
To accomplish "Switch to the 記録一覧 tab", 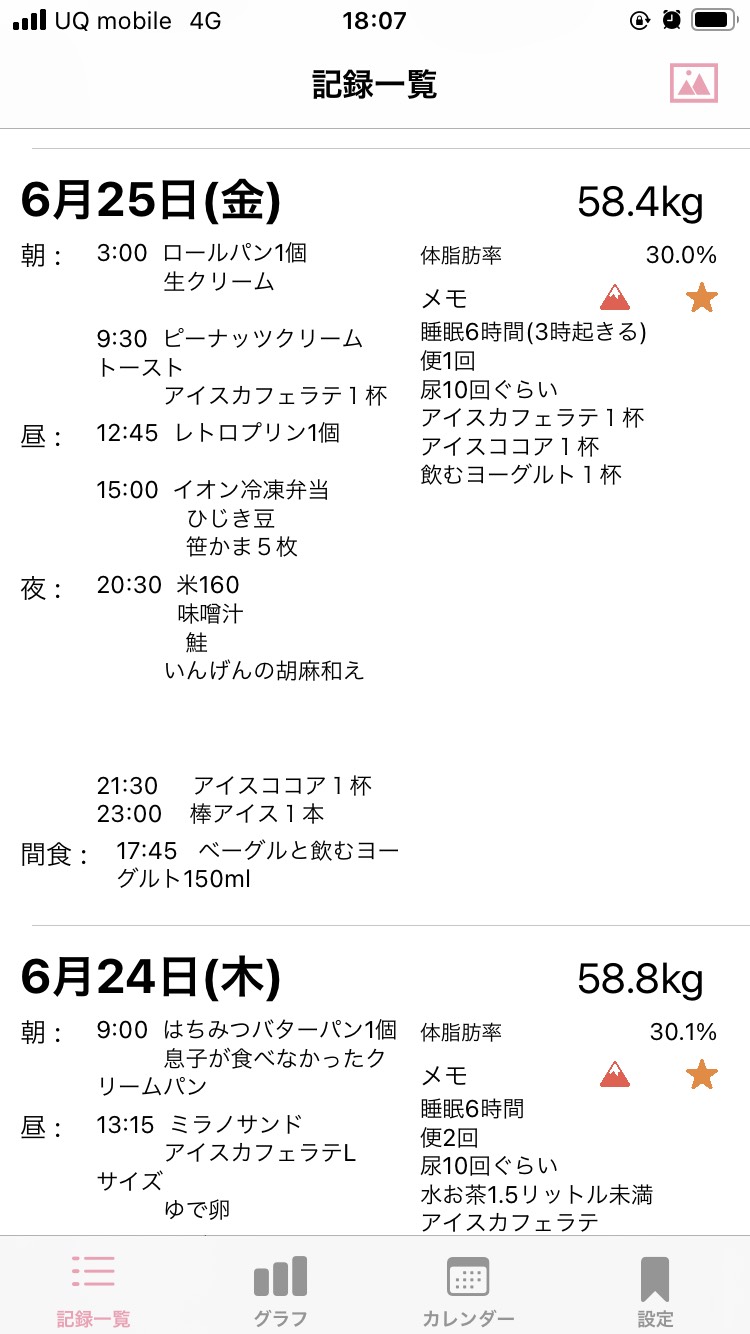I will 93,1288.
